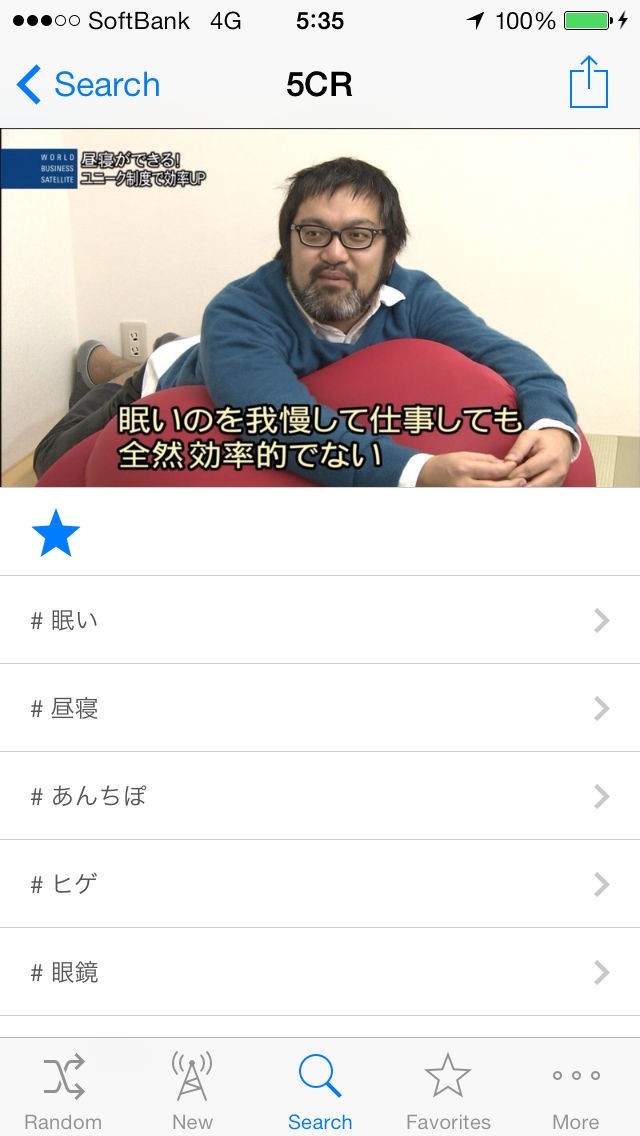
Task: Toggle the blue favorite star
Action: tap(56, 533)
